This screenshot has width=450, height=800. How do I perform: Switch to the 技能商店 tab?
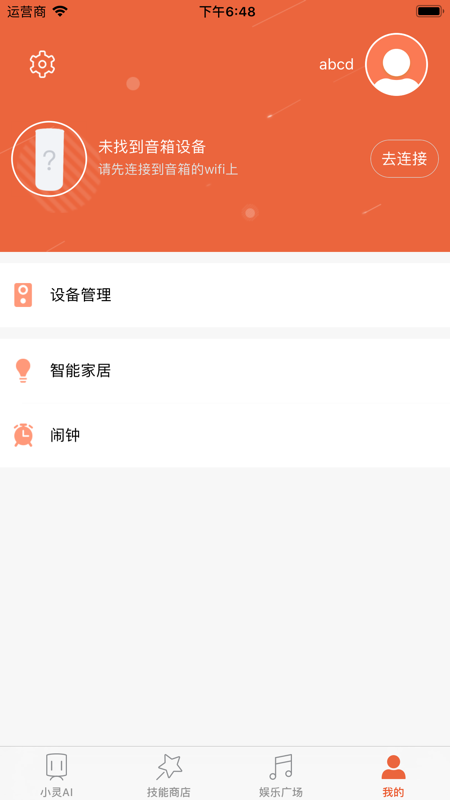[x=169, y=774]
